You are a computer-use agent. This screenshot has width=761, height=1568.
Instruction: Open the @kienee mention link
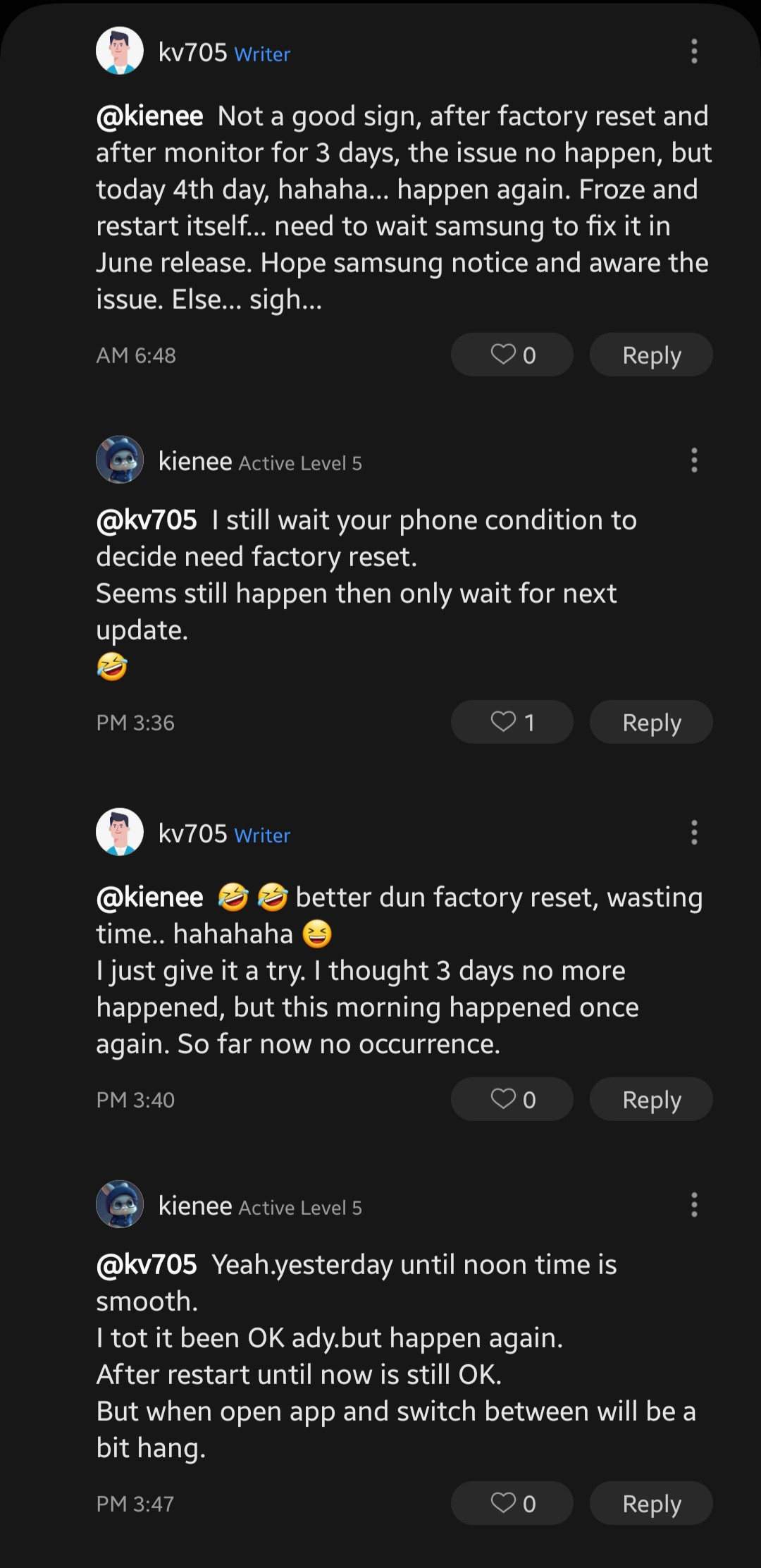click(149, 116)
